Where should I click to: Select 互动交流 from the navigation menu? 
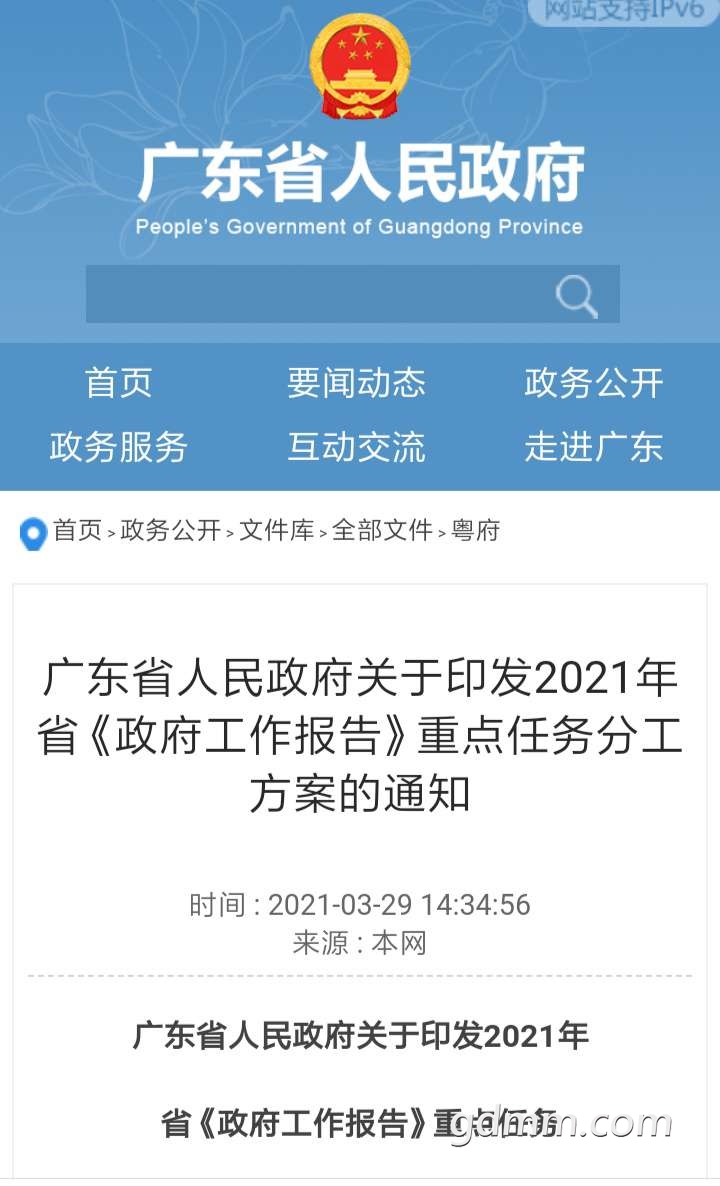click(356, 447)
